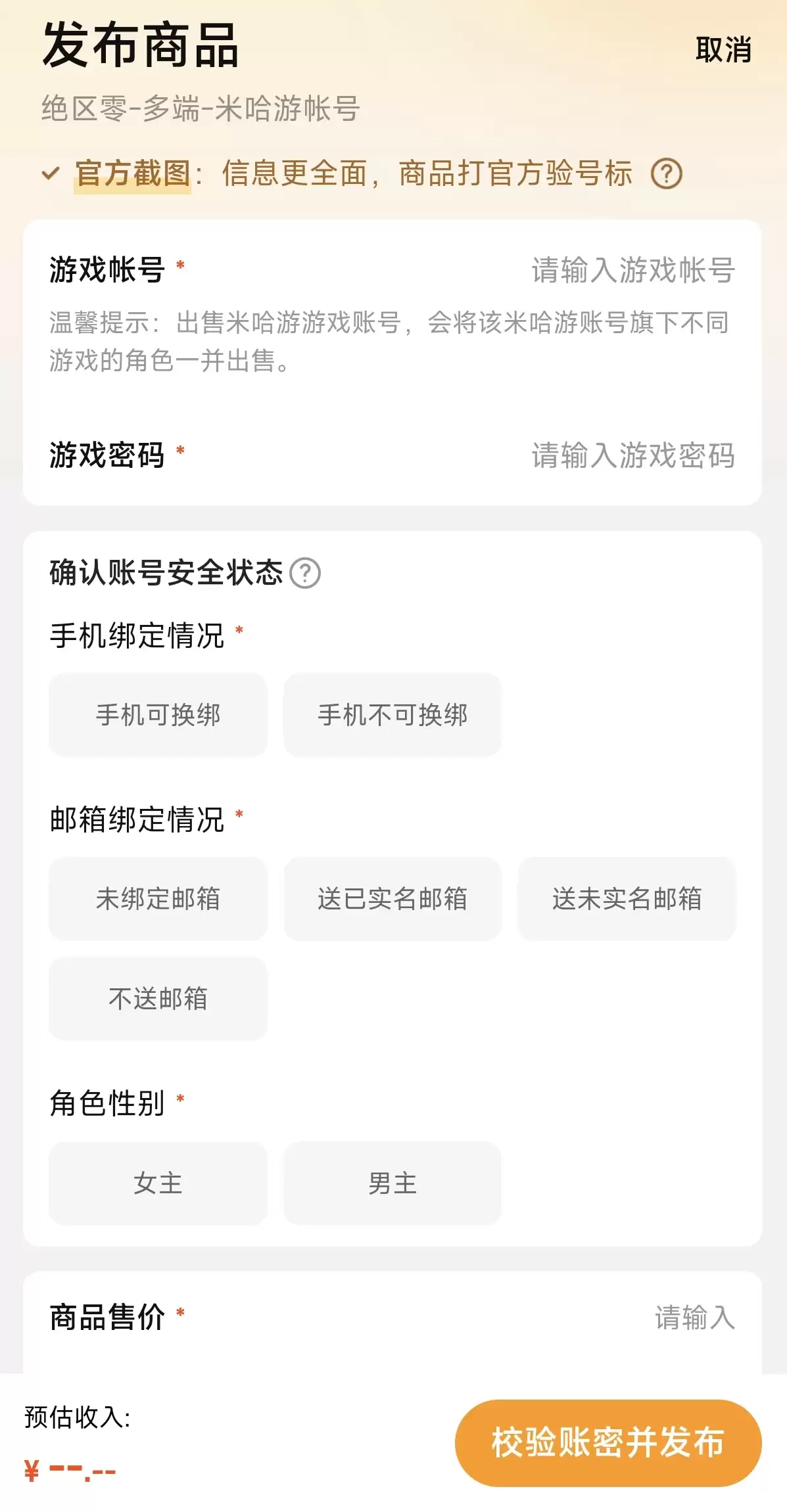787x1512 pixels.
Task: Select 女主 as character gender
Action: pyautogui.click(x=158, y=1183)
